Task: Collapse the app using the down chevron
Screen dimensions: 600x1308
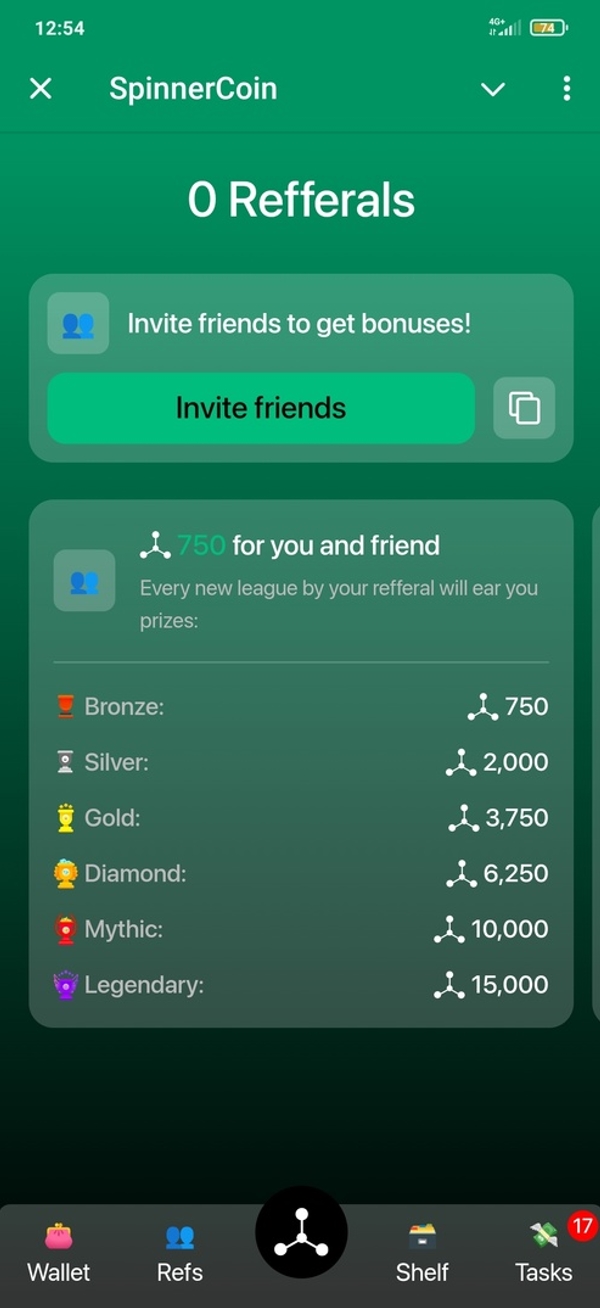Action: tap(493, 89)
